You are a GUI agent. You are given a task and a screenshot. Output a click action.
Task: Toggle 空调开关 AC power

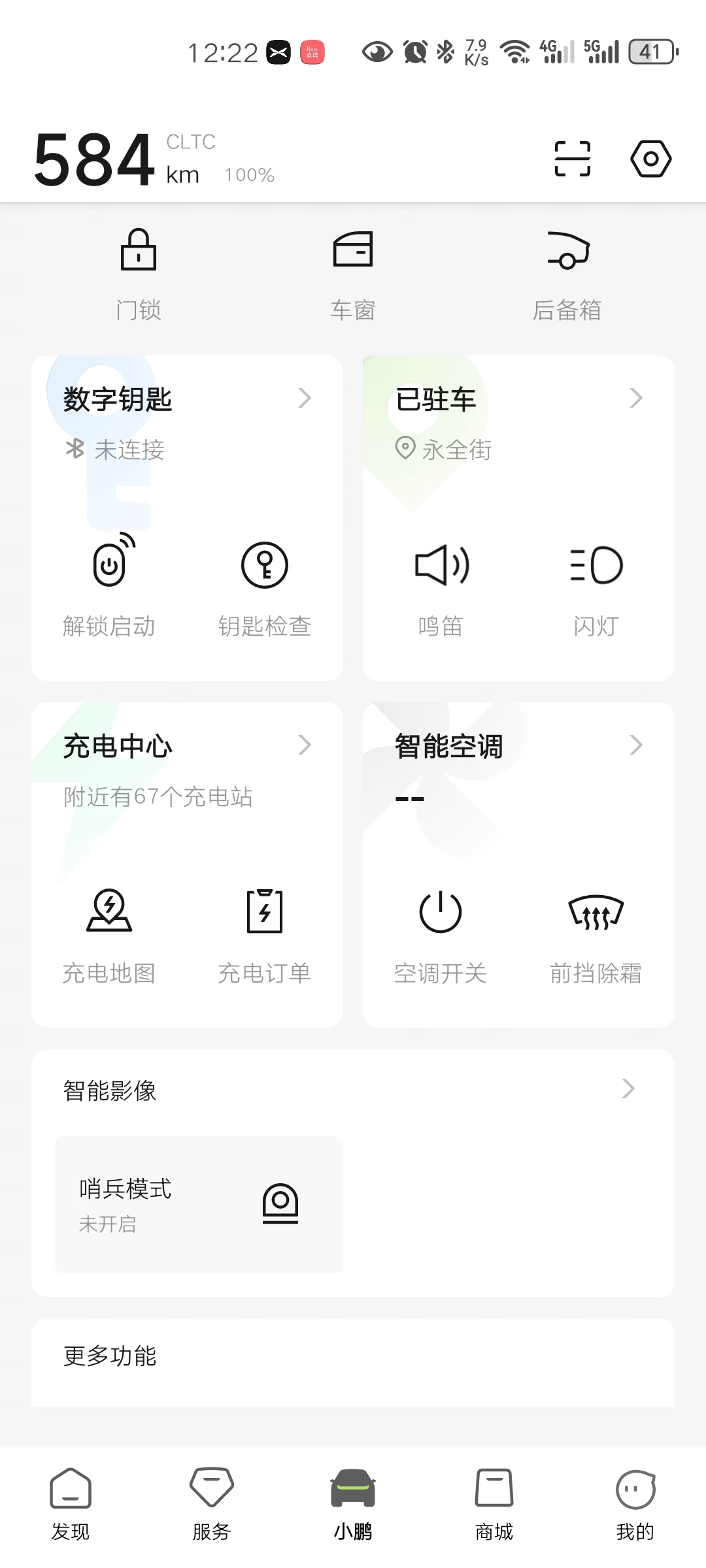click(x=441, y=936)
